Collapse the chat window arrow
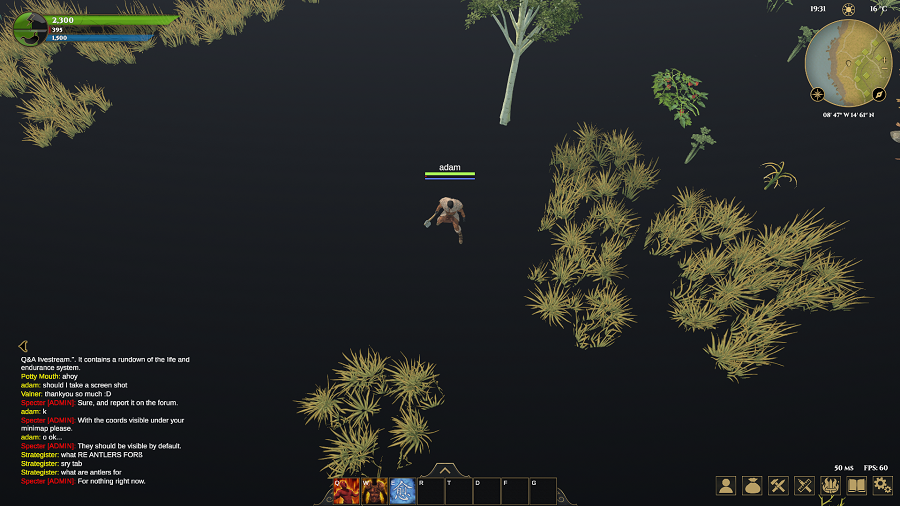900x506 pixels. (22, 346)
